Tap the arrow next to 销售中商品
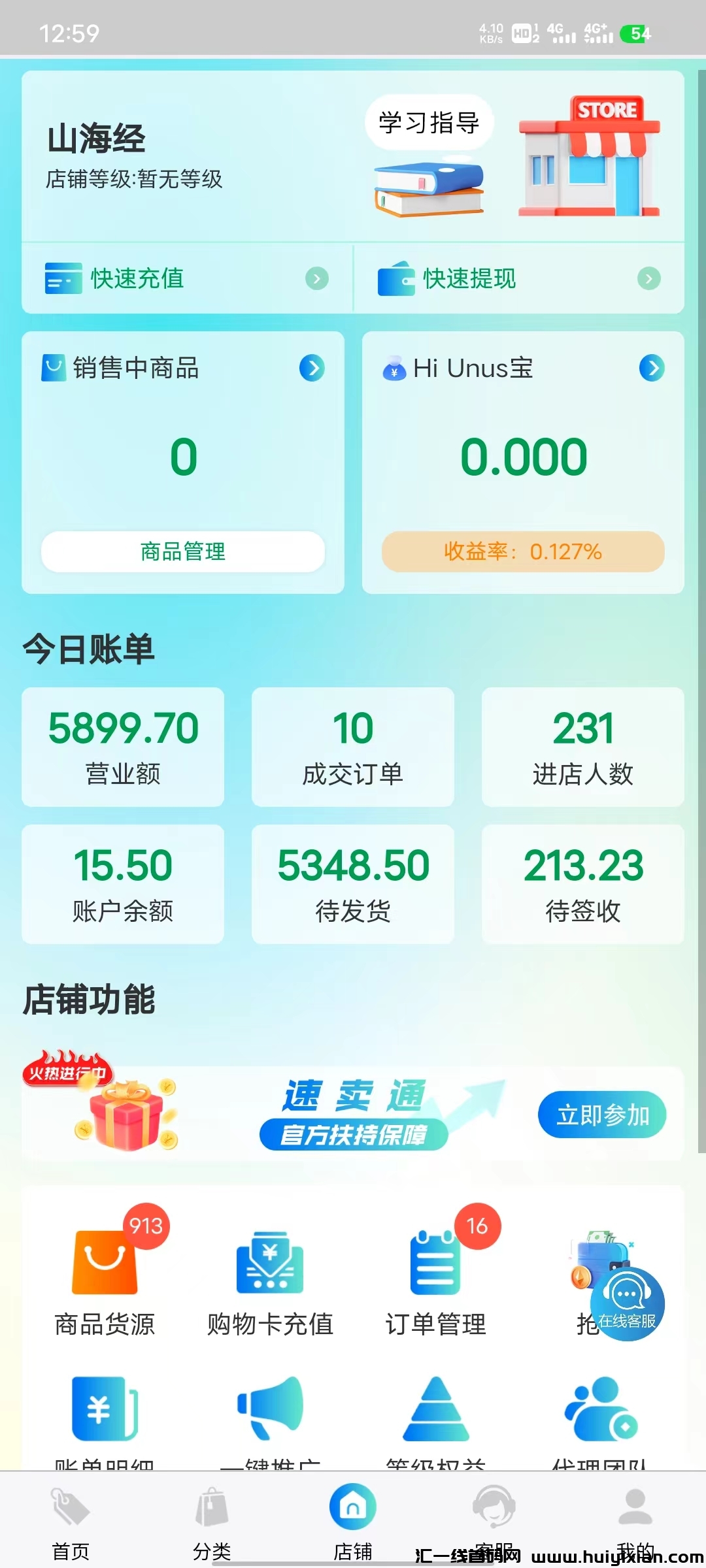Screen dimensions: 706x1568 (x=312, y=368)
